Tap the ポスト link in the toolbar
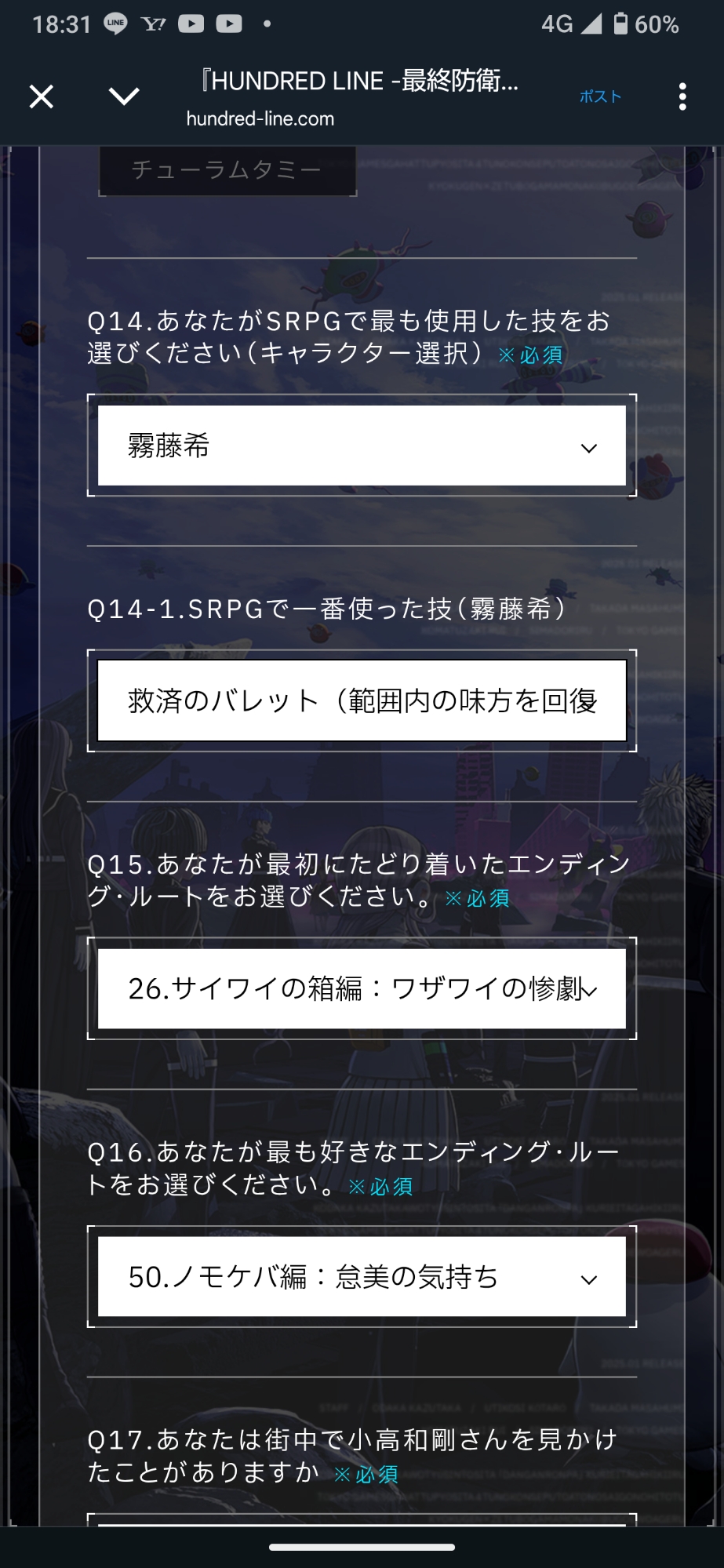Viewport: 724px width, 1568px height. click(x=600, y=96)
